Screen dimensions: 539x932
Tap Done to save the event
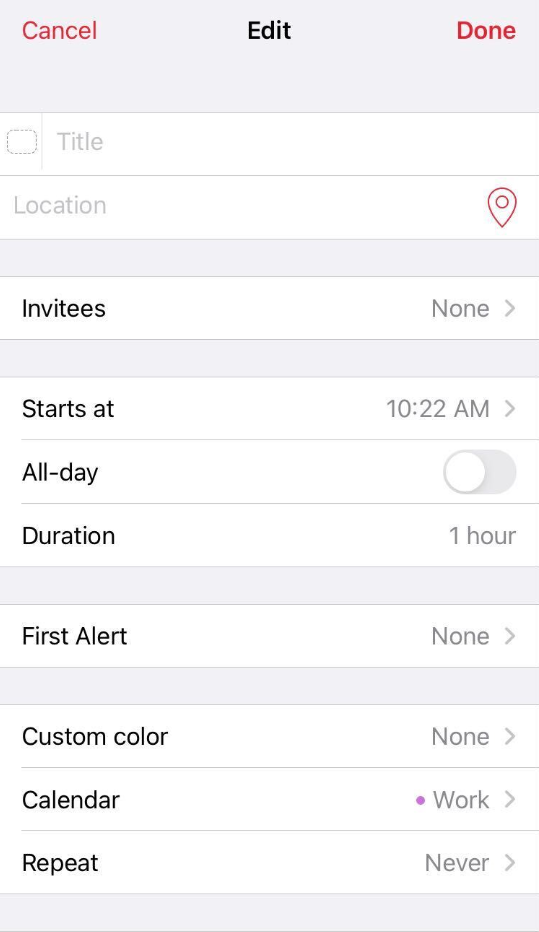tap(486, 30)
